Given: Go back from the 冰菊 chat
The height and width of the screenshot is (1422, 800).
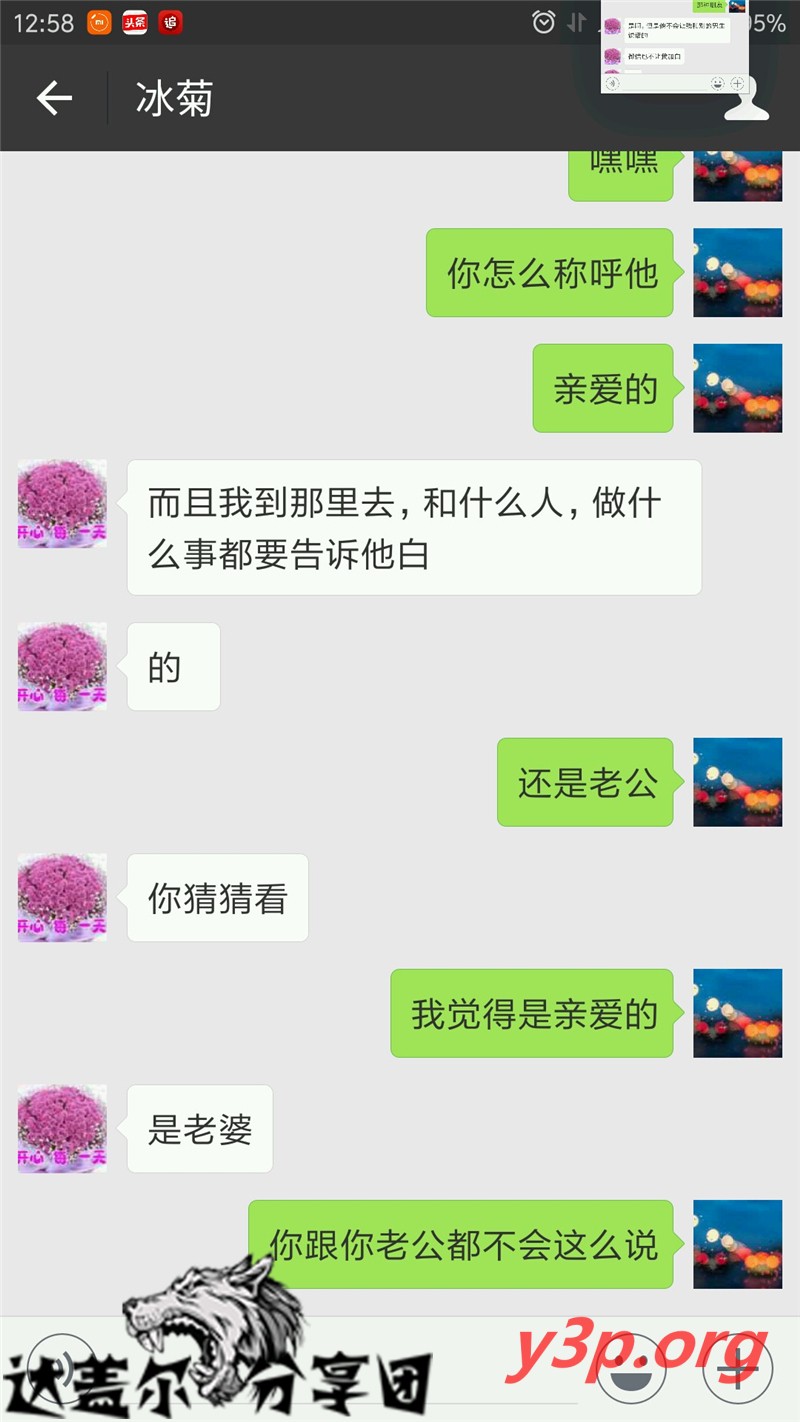Looking at the screenshot, I should (x=55, y=98).
